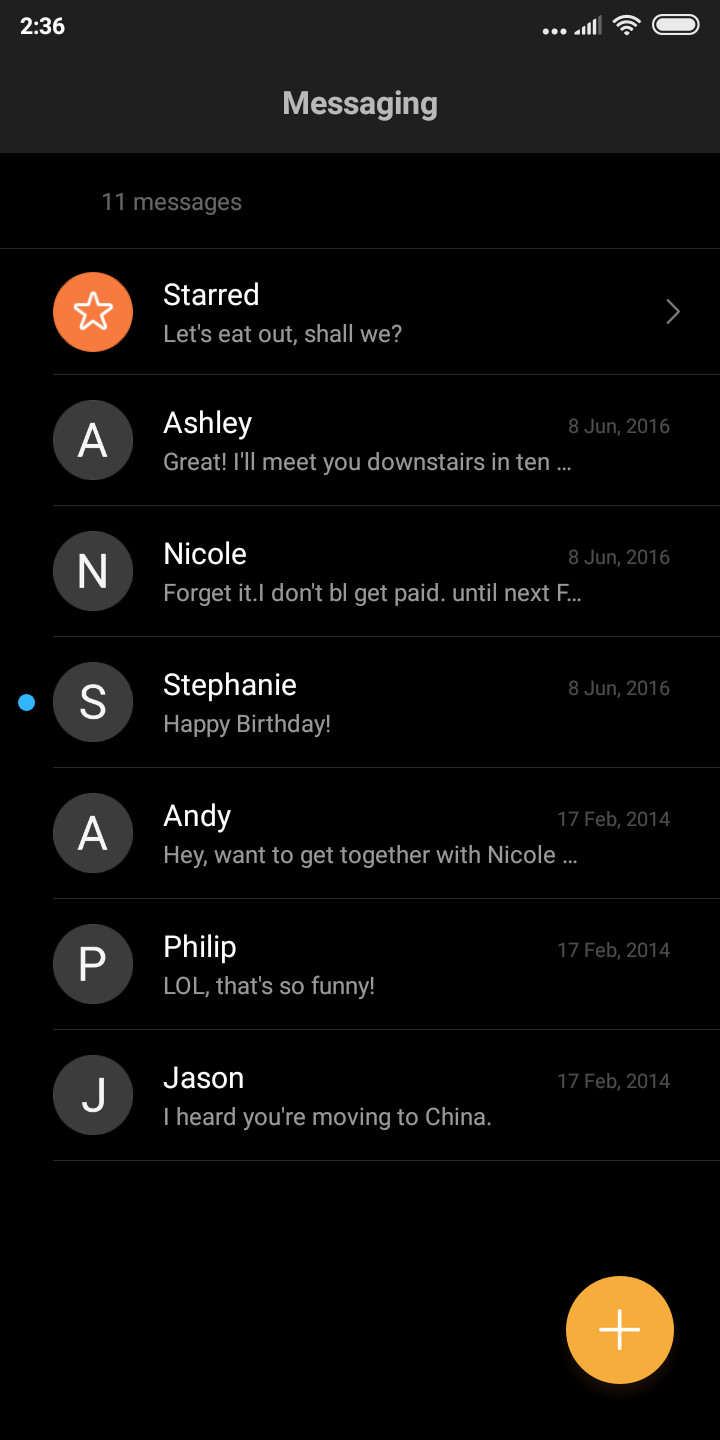Open the Starred messages folder
The width and height of the screenshot is (720, 1440).
(360, 312)
